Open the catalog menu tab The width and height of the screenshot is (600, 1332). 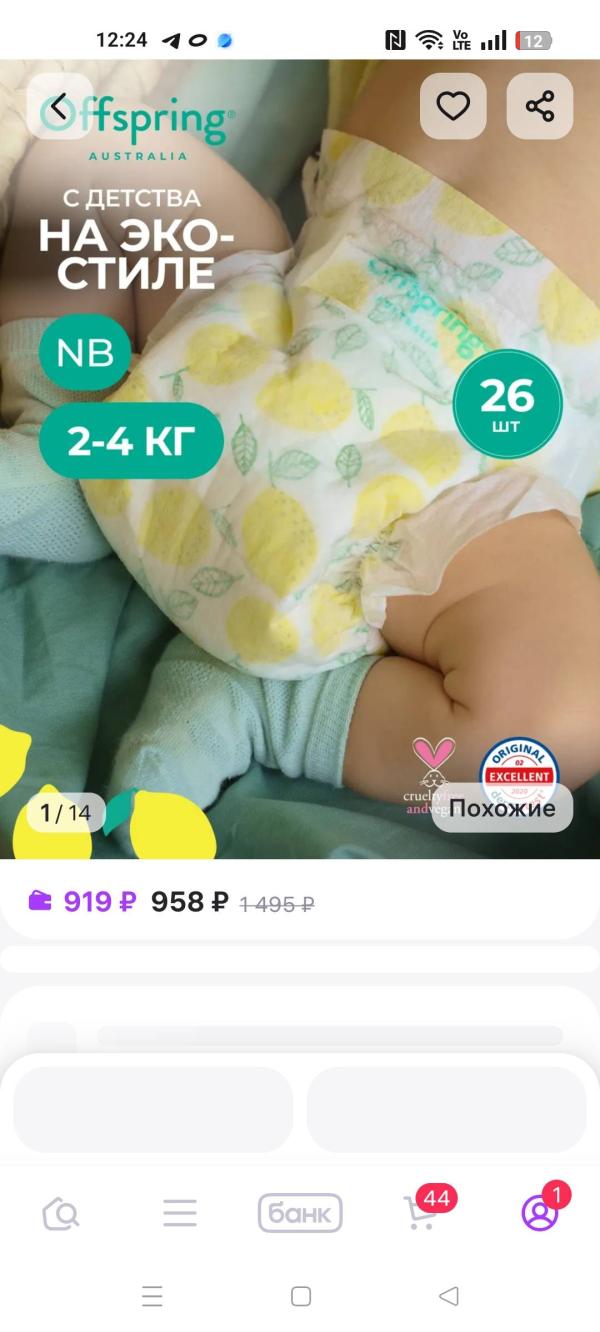tap(180, 1214)
